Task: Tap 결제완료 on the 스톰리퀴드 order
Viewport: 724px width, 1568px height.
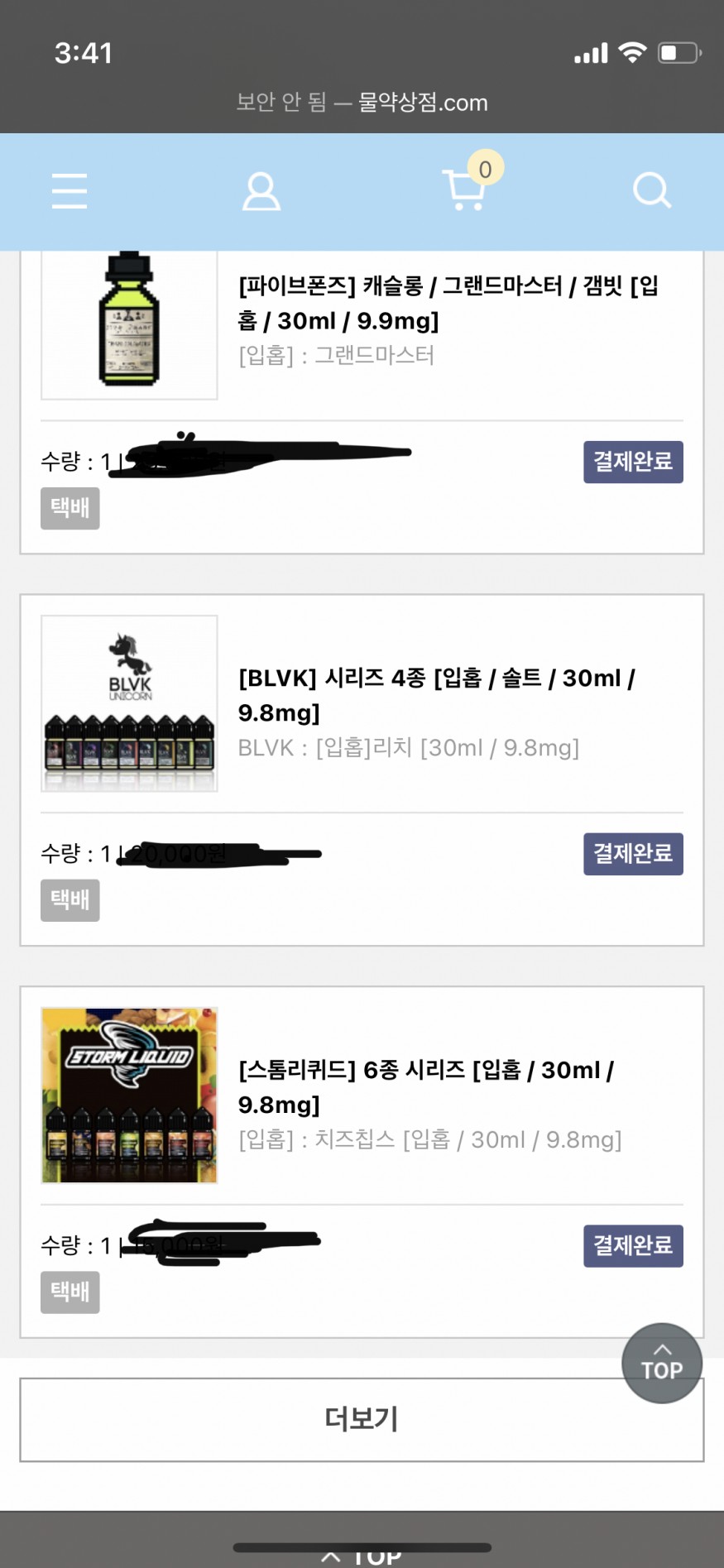Action: coord(633,1245)
